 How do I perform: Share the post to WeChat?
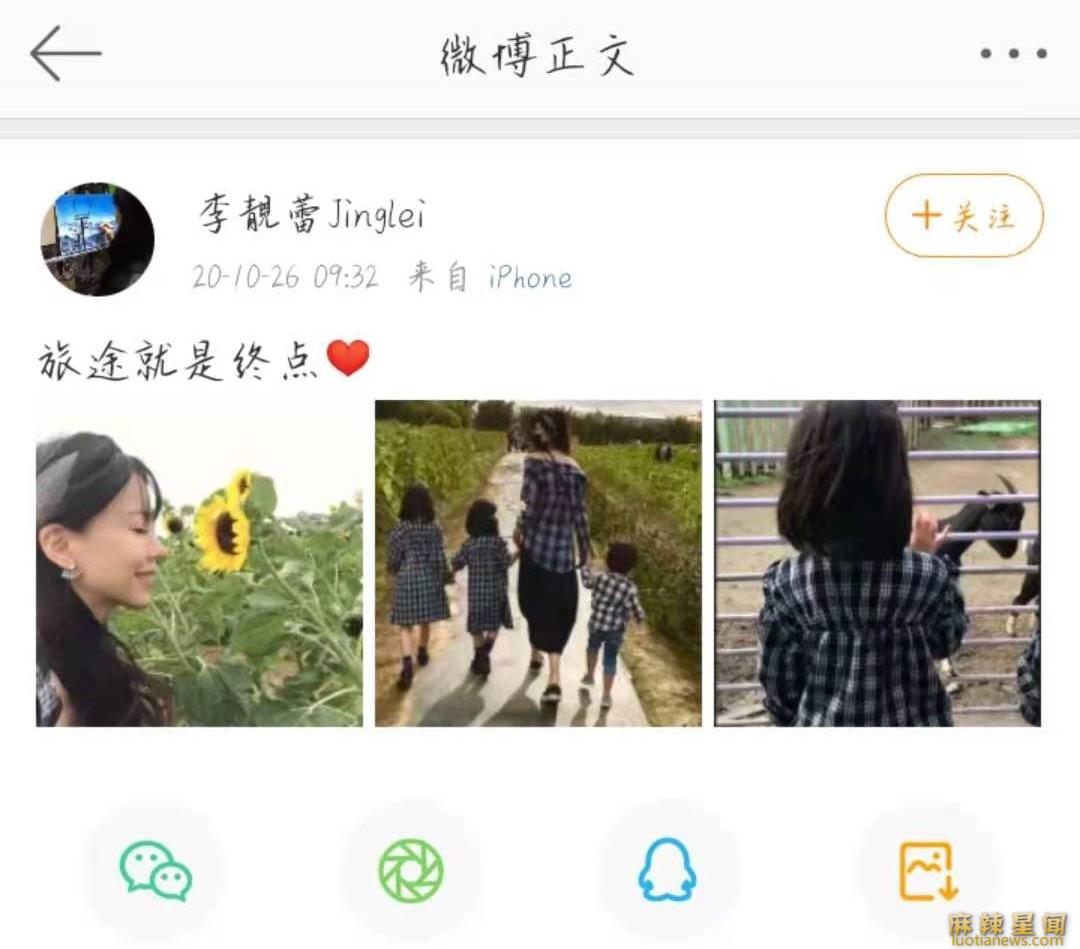(x=155, y=871)
